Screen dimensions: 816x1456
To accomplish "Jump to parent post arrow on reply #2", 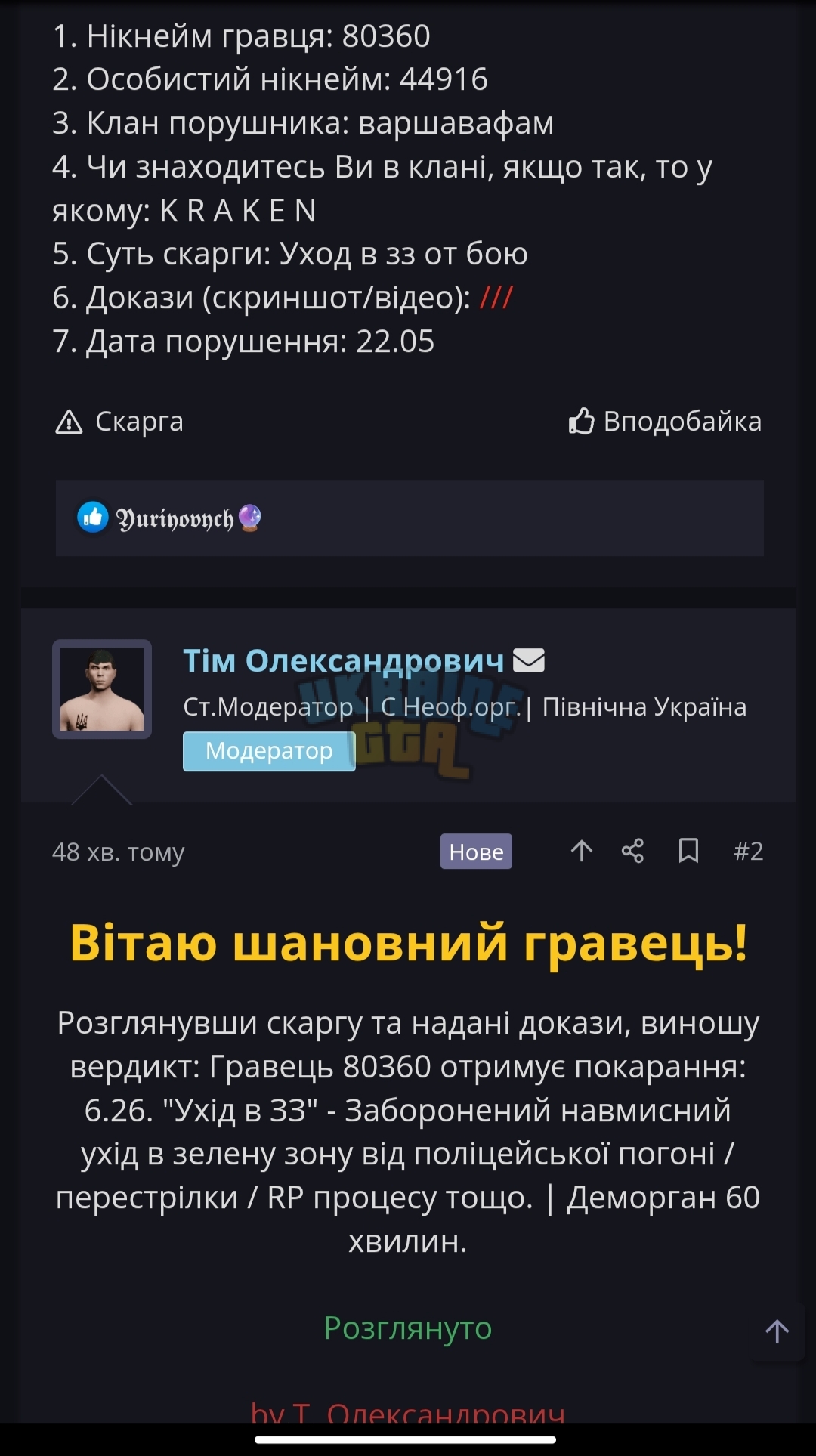I will click(582, 851).
